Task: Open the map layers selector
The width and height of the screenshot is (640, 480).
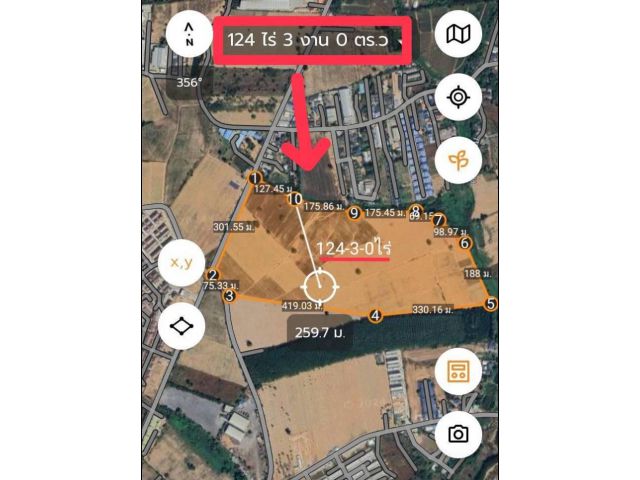Action: pyautogui.click(x=459, y=36)
